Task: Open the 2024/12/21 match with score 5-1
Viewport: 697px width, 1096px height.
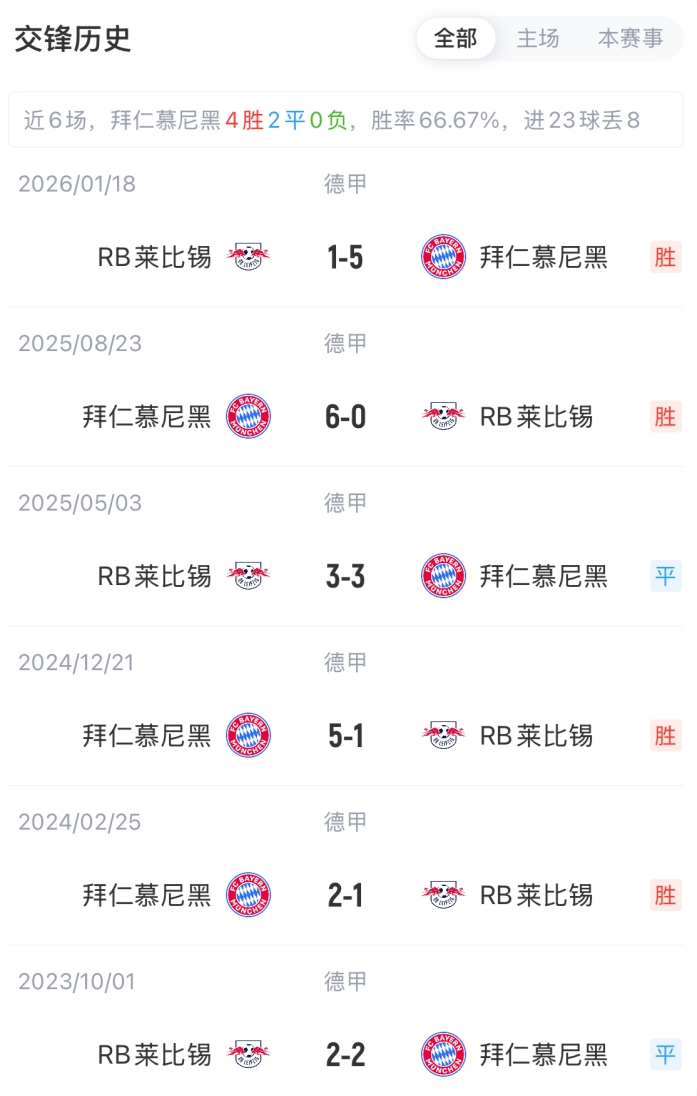Action: [x=345, y=736]
